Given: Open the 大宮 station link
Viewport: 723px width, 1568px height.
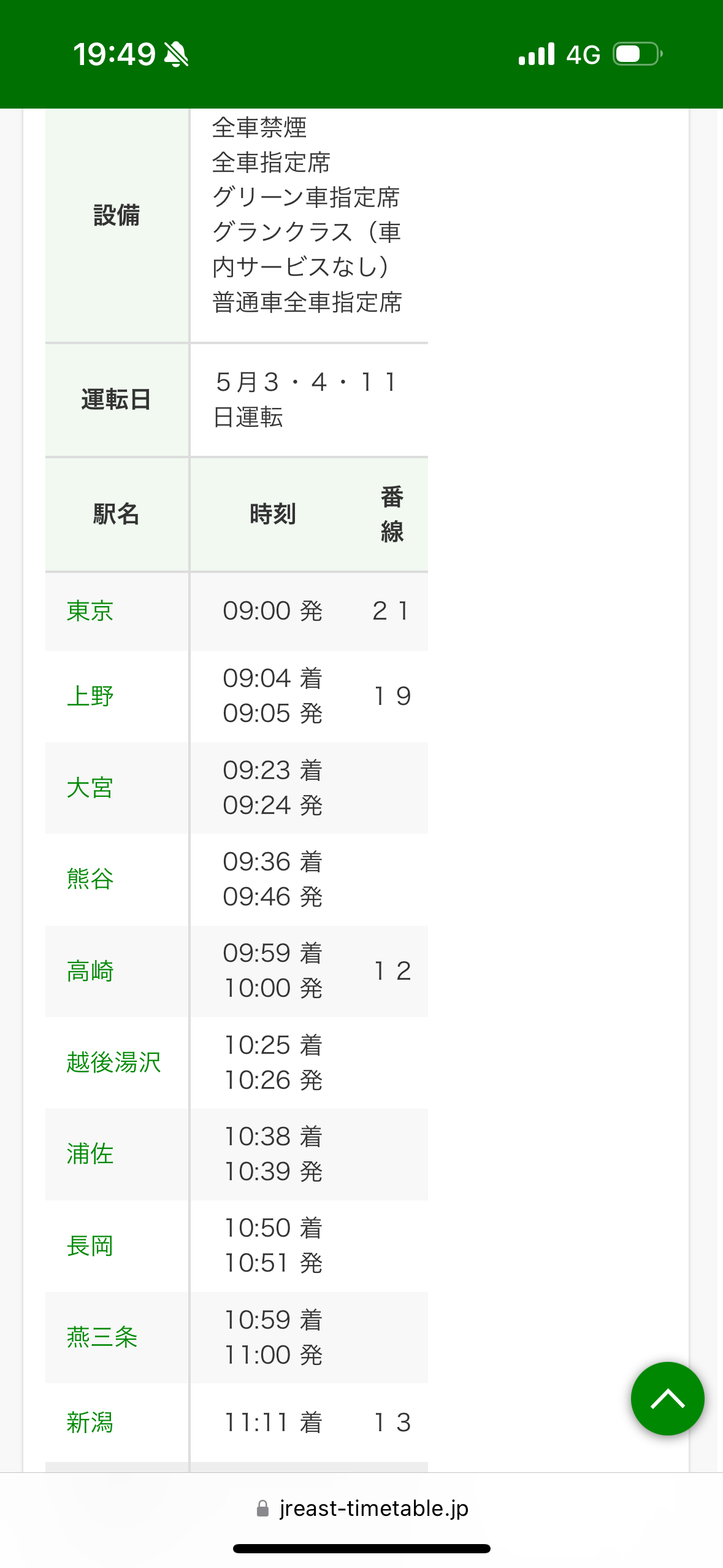Looking at the screenshot, I should click(x=90, y=788).
